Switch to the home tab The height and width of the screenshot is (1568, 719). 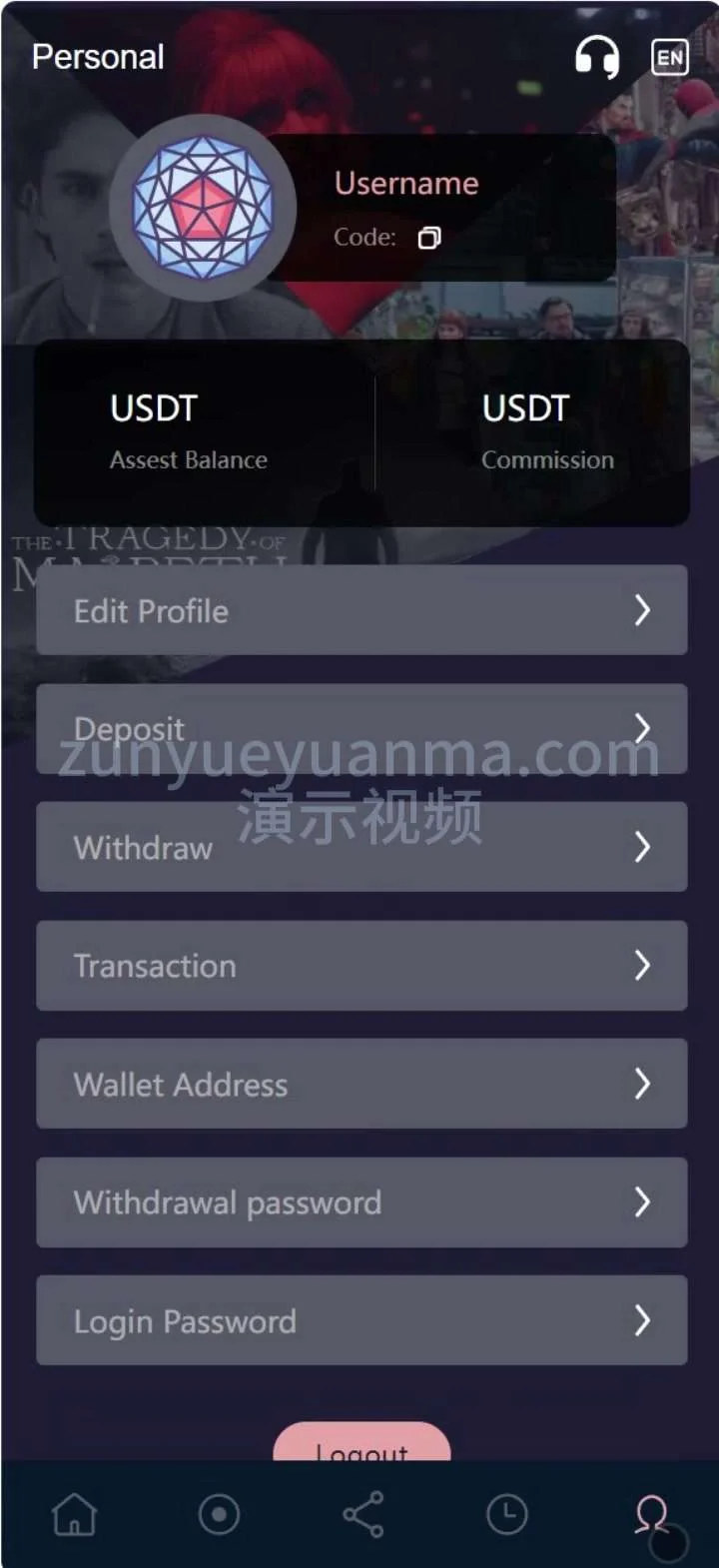point(75,1514)
